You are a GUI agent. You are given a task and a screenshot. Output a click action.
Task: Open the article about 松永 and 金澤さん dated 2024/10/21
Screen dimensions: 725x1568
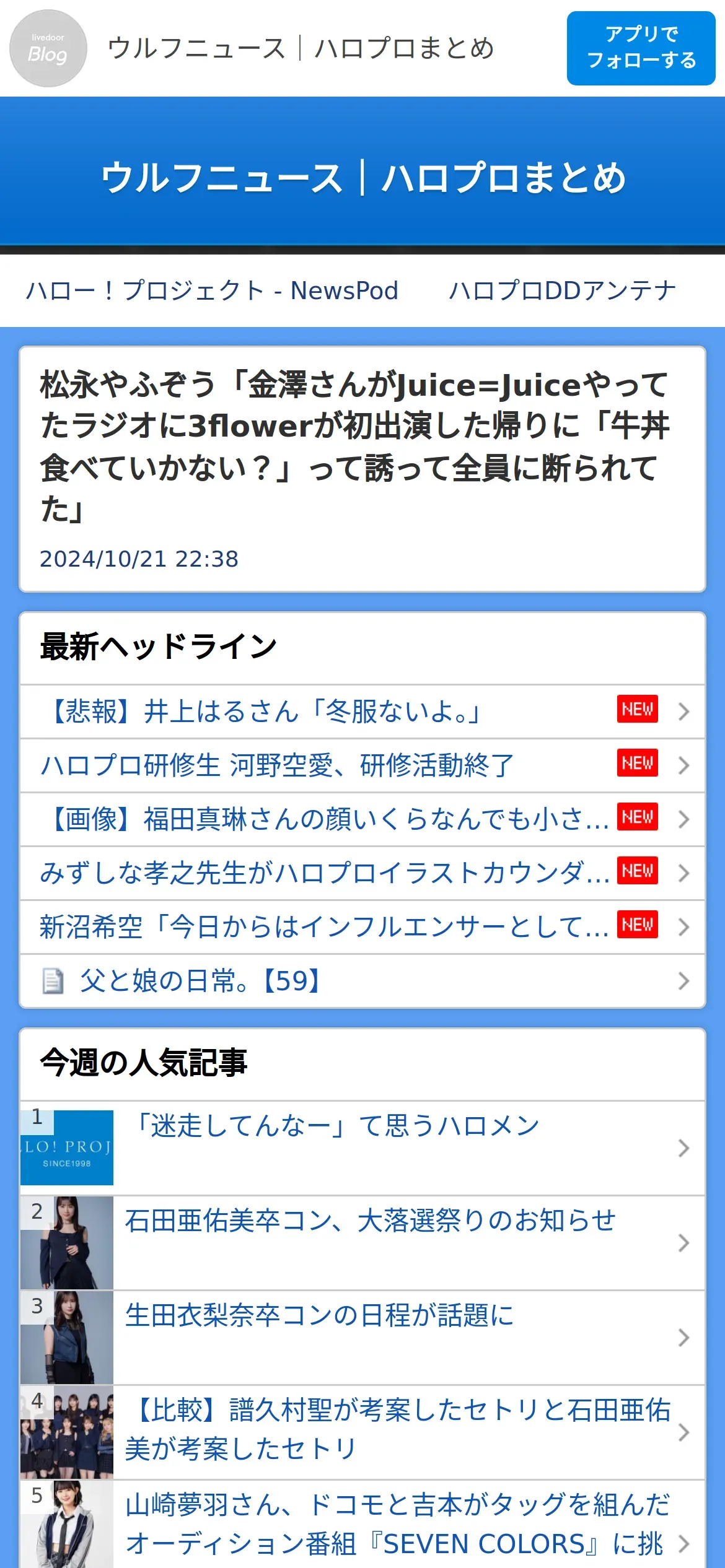pyautogui.click(x=362, y=469)
